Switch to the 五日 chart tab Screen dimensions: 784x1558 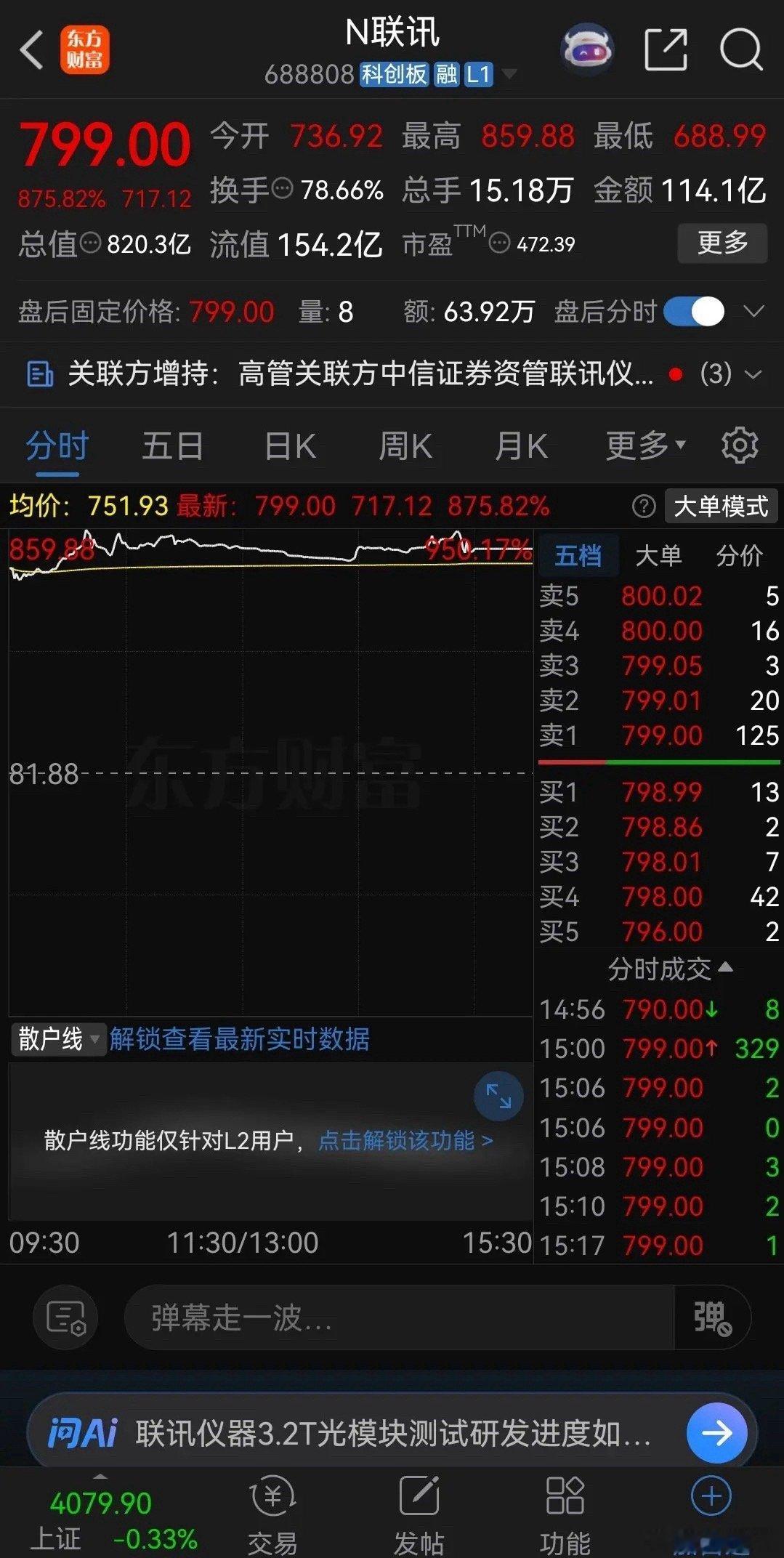coord(171,446)
